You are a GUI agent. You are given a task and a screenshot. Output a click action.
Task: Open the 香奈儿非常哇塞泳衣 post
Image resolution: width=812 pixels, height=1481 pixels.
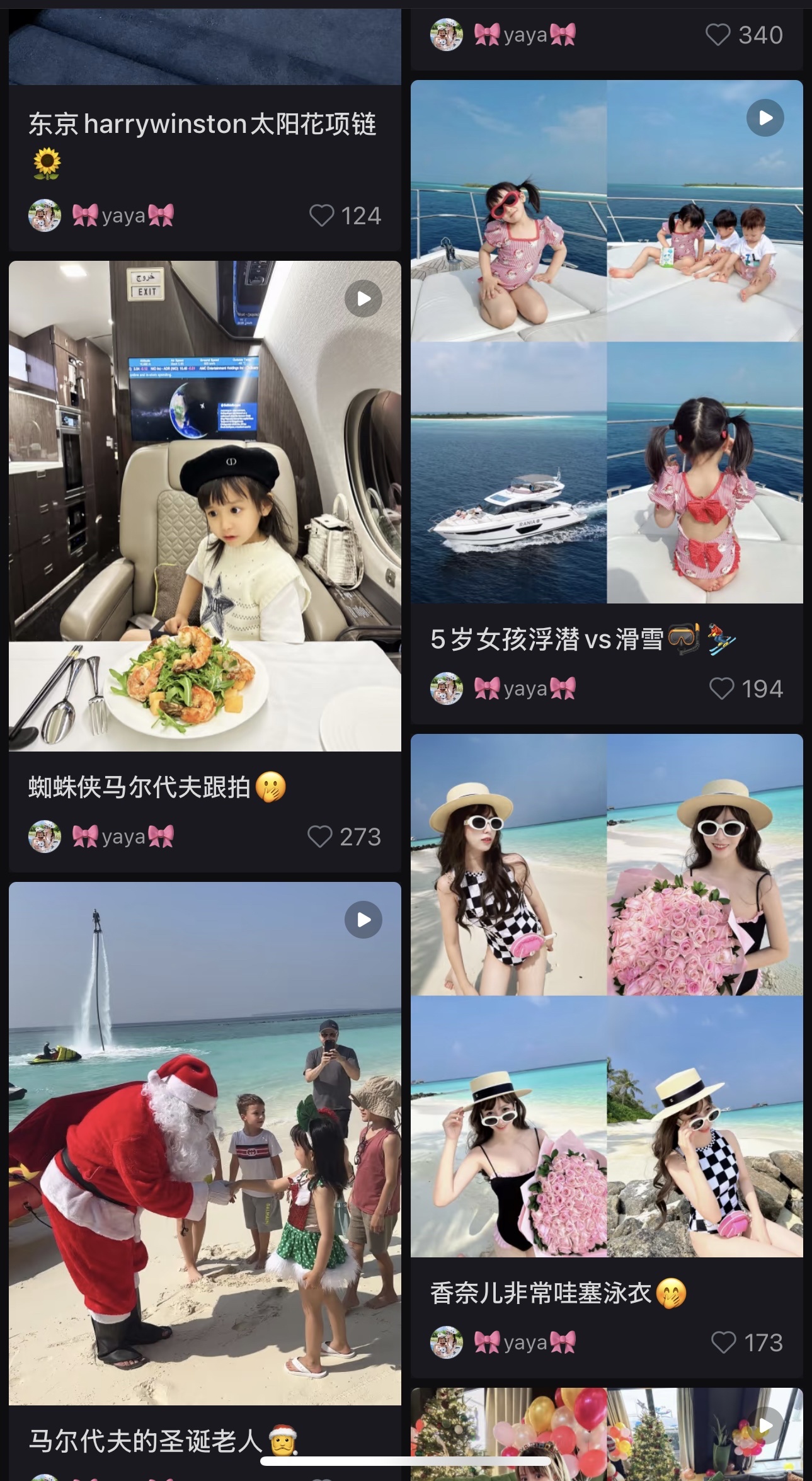[607, 995]
